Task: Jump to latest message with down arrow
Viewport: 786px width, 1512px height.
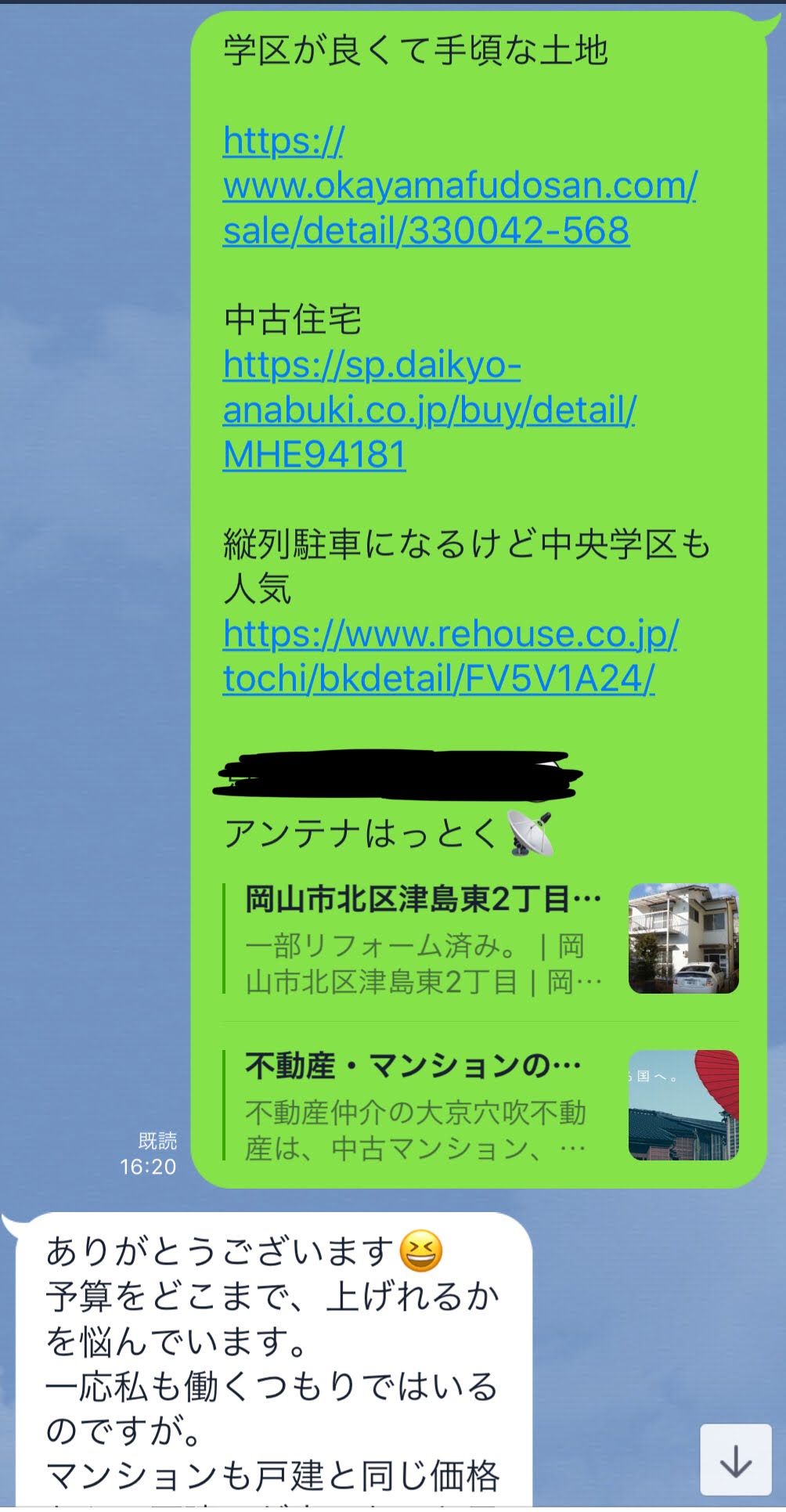Action: (x=735, y=1460)
